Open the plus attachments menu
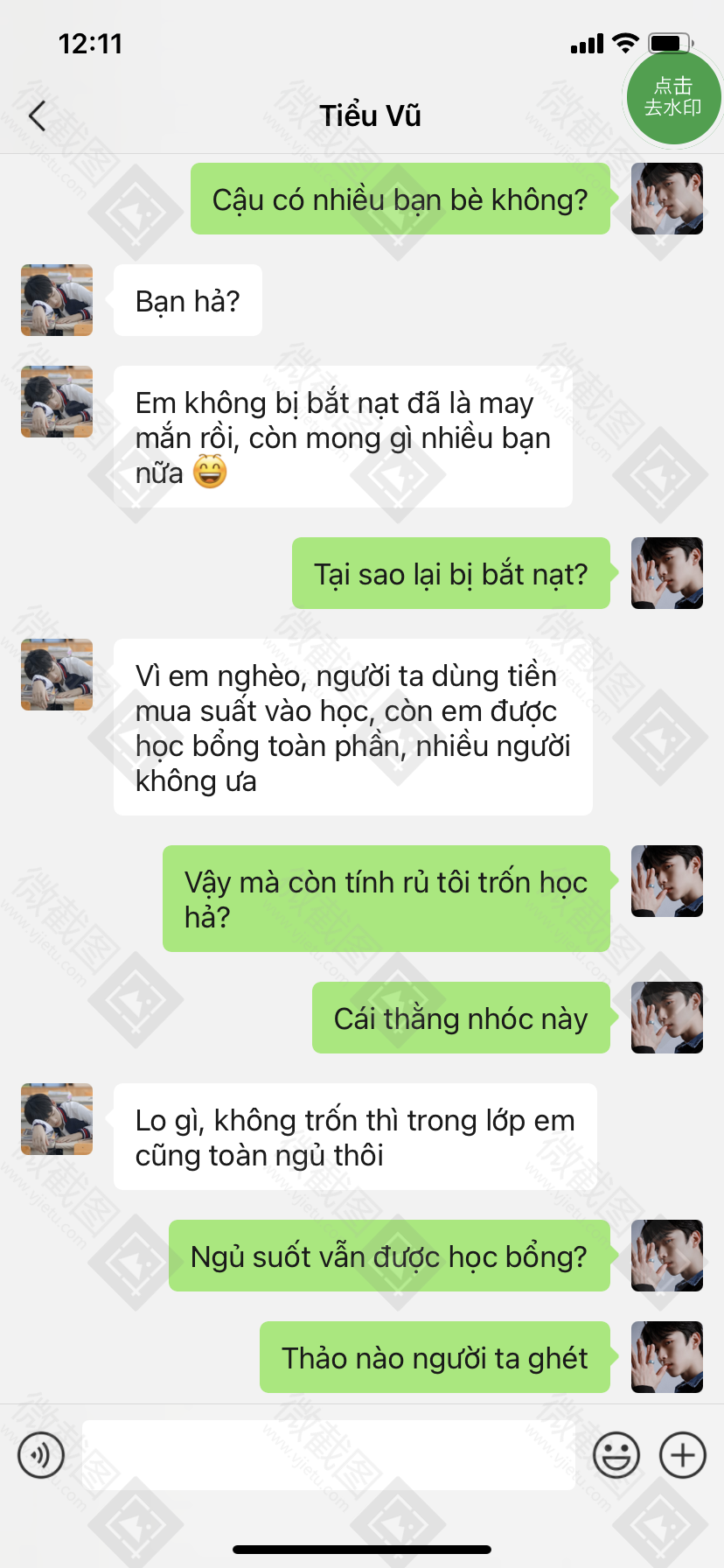The width and height of the screenshot is (724, 1568). [x=683, y=1455]
